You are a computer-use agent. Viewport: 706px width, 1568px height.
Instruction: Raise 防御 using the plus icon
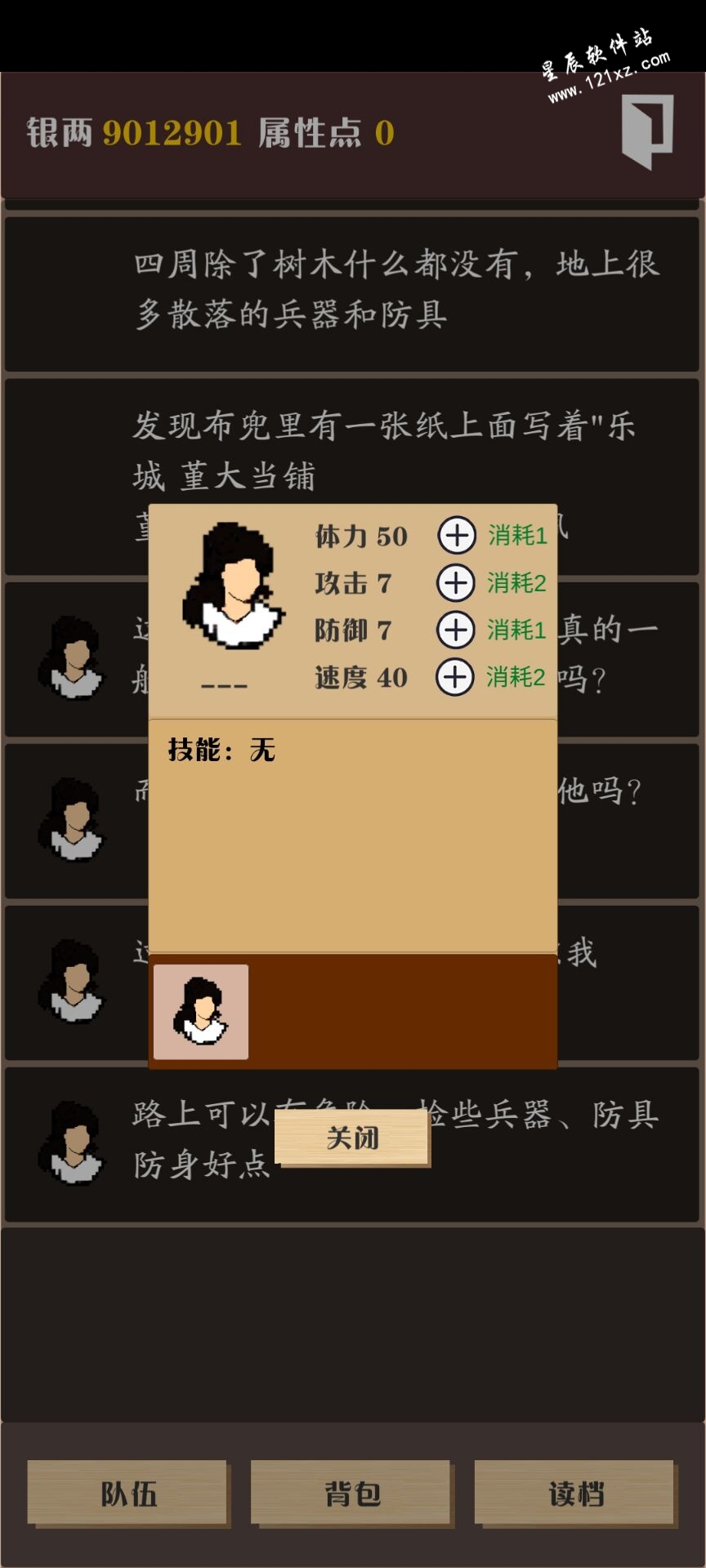pyautogui.click(x=456, y=630)
